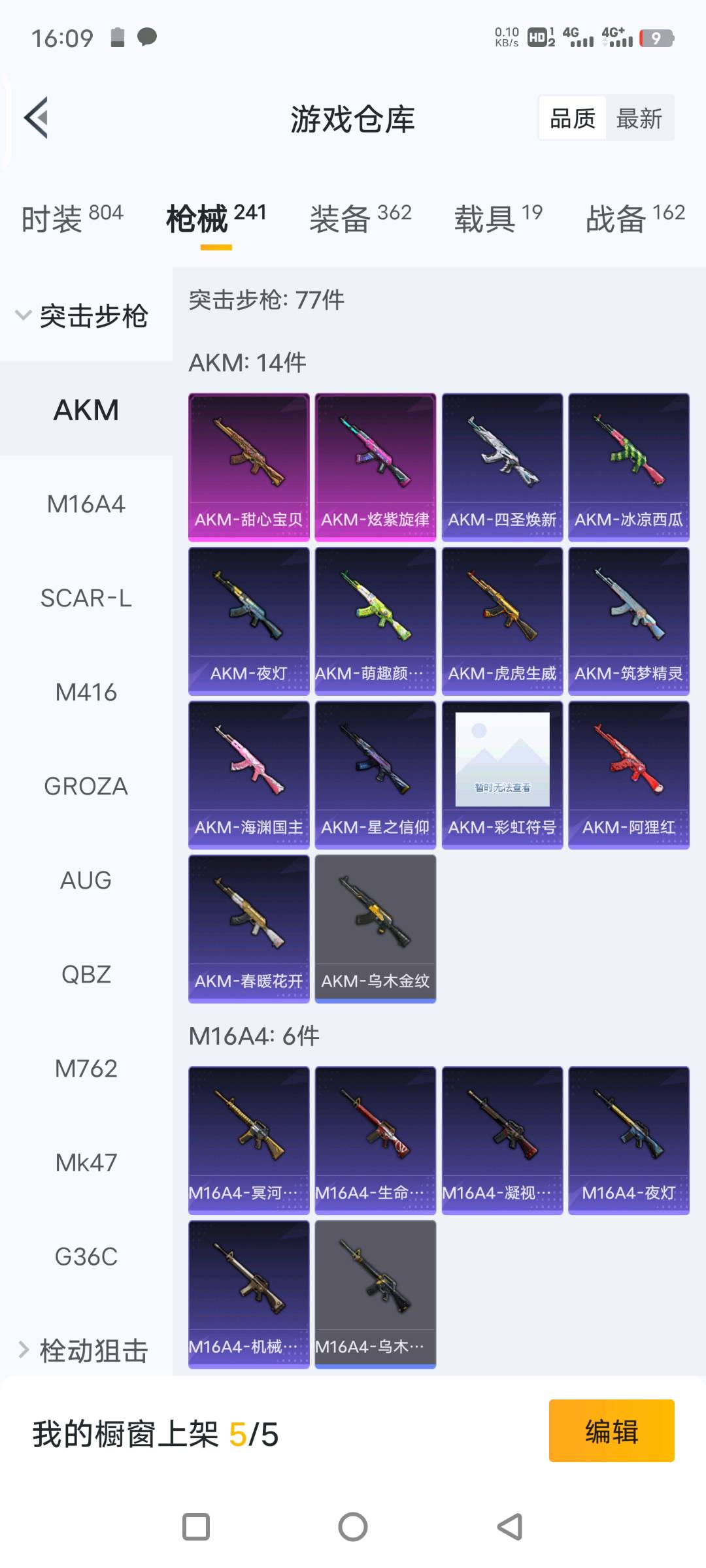
Task: Switch to the 战备 tab
Action: 635,218
